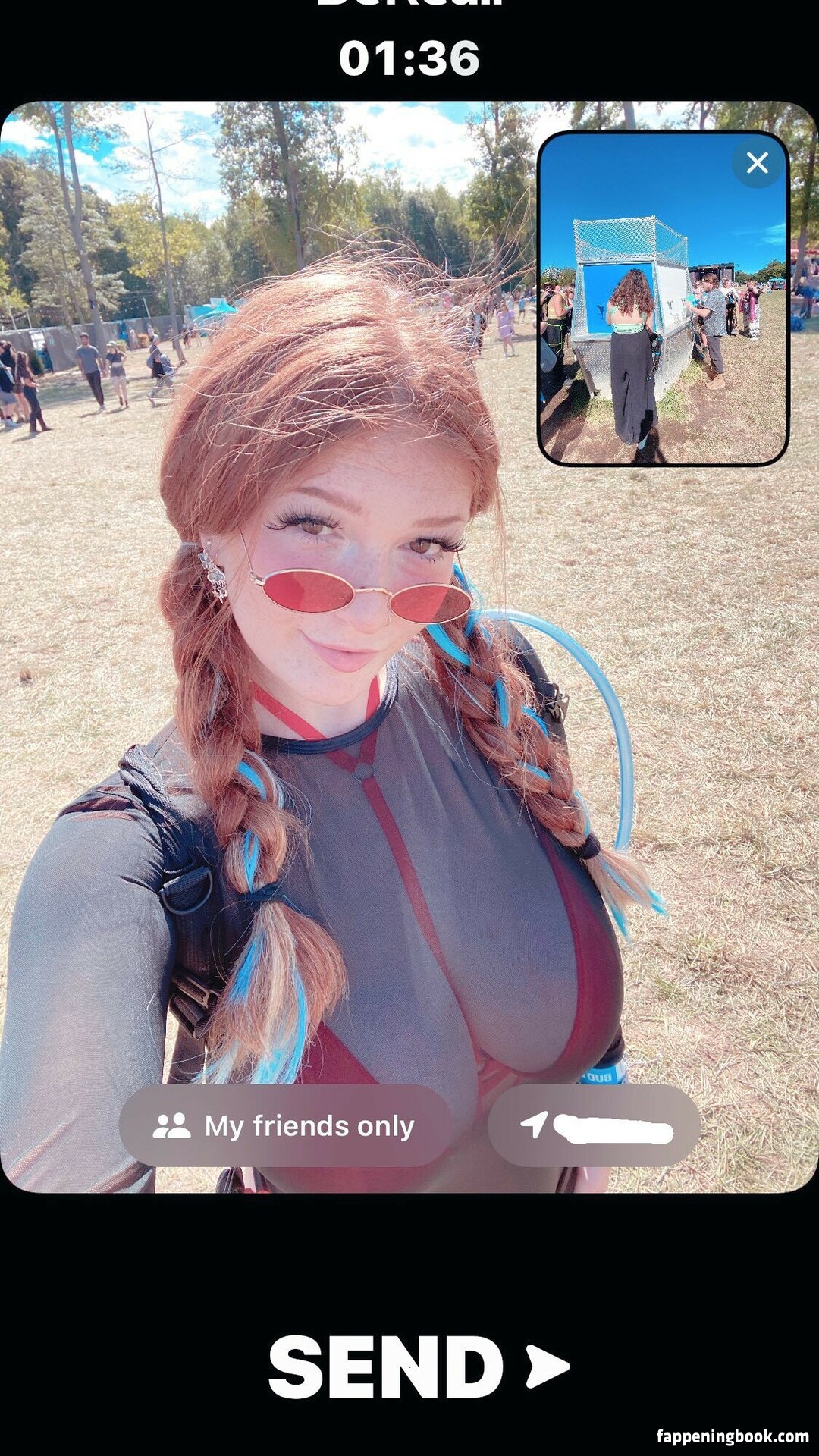This screenshot has height=1456, width=819.
Task: Remove the secondary photo with X
Action: coord(757,163)
